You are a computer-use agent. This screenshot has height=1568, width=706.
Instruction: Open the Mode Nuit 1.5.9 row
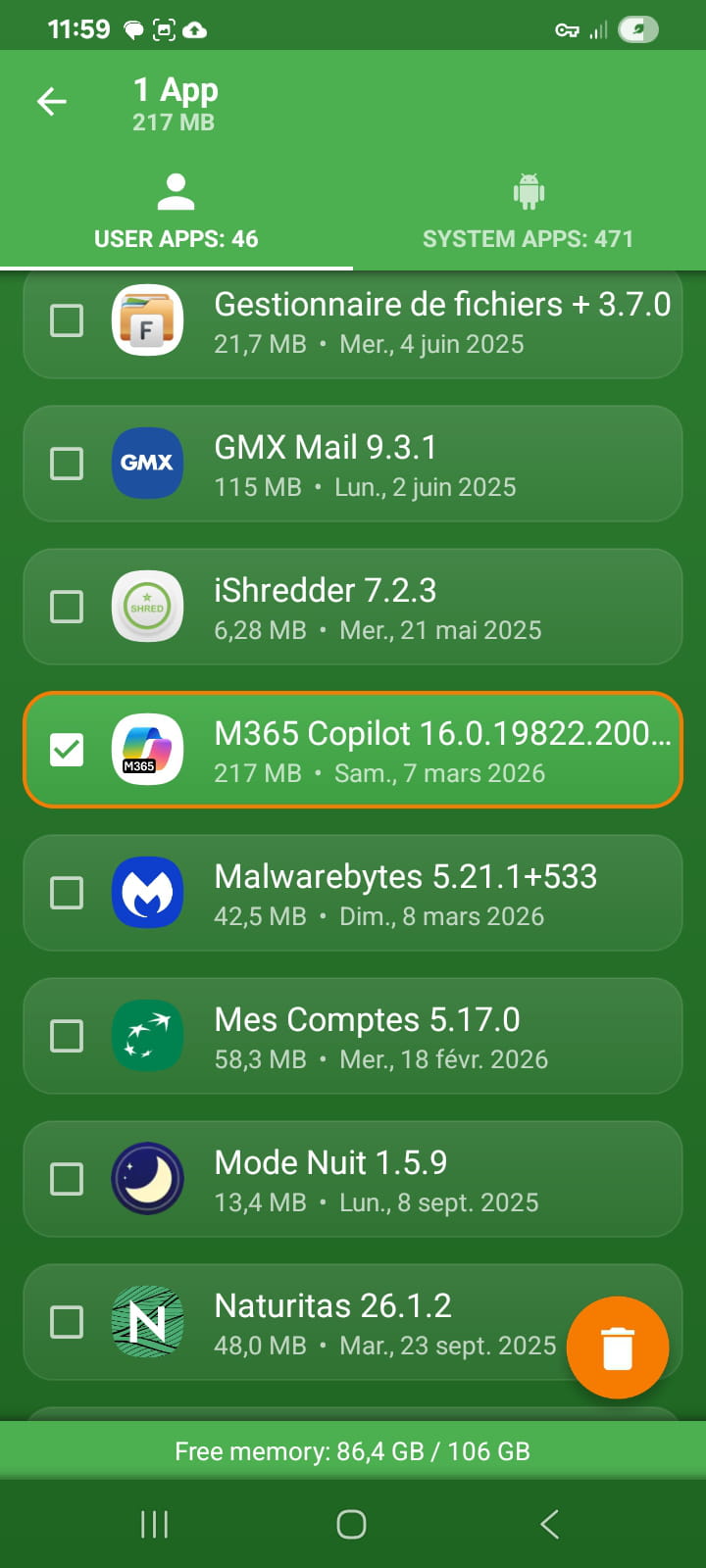click(392, 1180)
